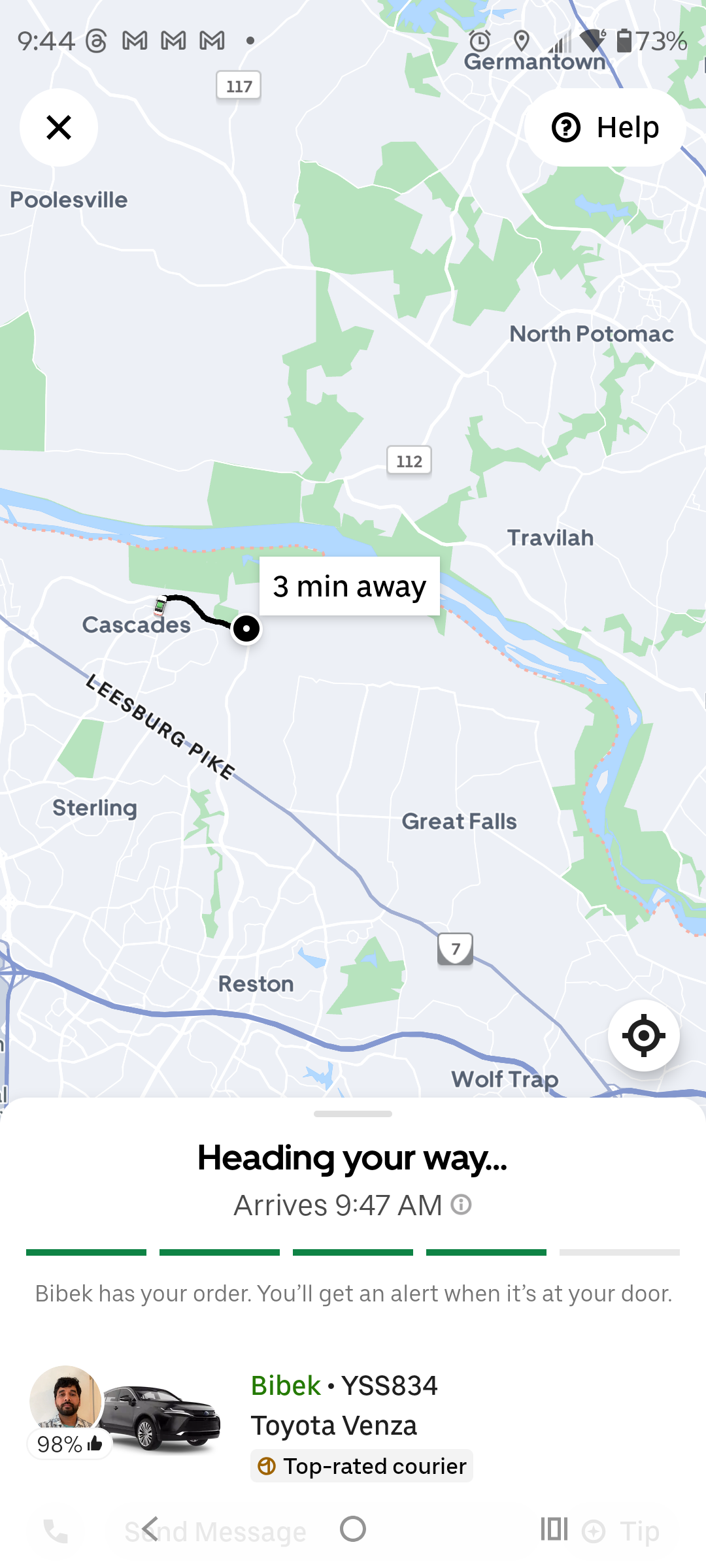Image resolution: width=706 pixels, height=1568 pixels.
Task: Open Bibek's courier profile photo
Action: (65, 1398)
